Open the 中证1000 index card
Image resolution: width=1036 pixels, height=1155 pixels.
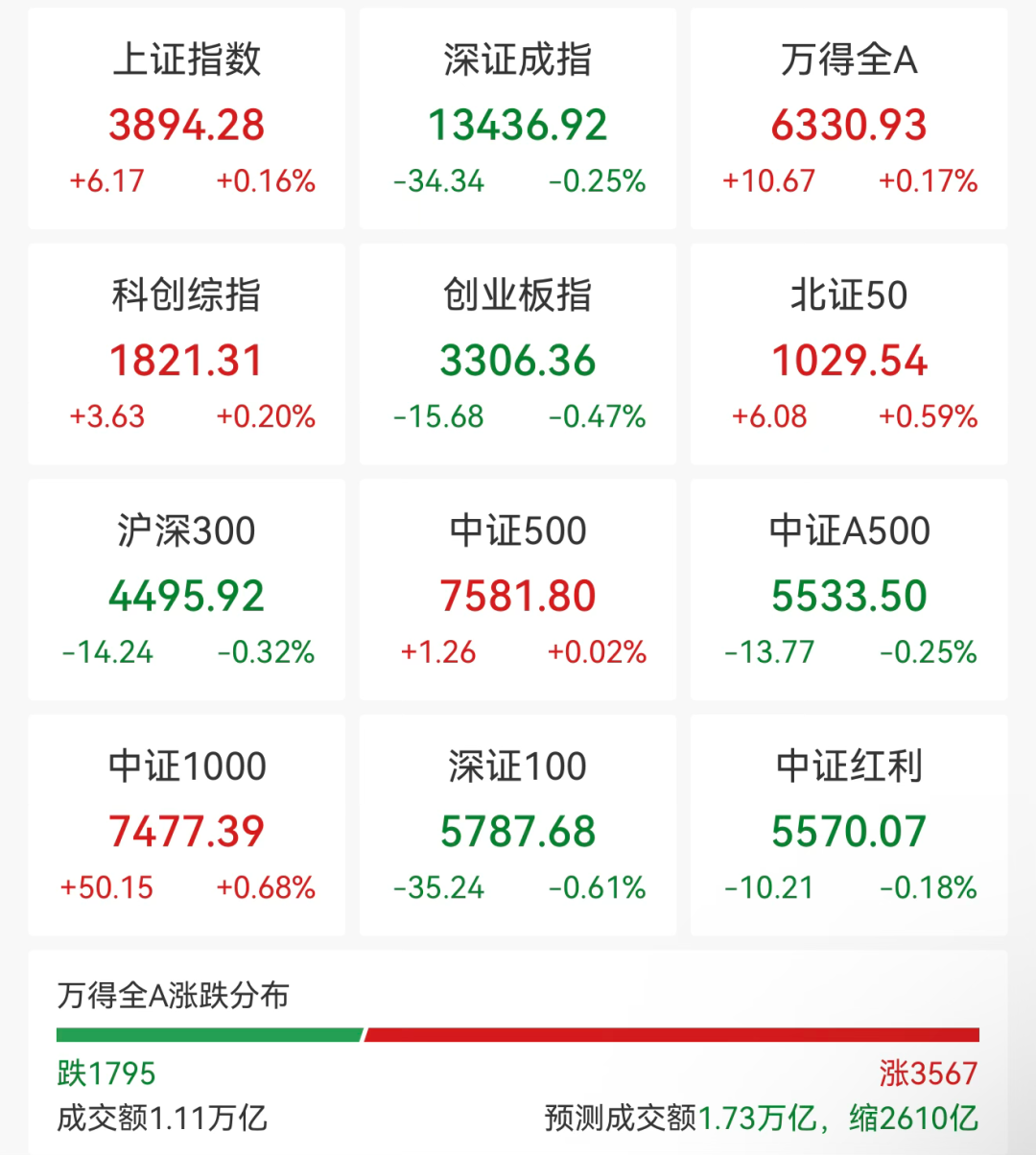187,825
